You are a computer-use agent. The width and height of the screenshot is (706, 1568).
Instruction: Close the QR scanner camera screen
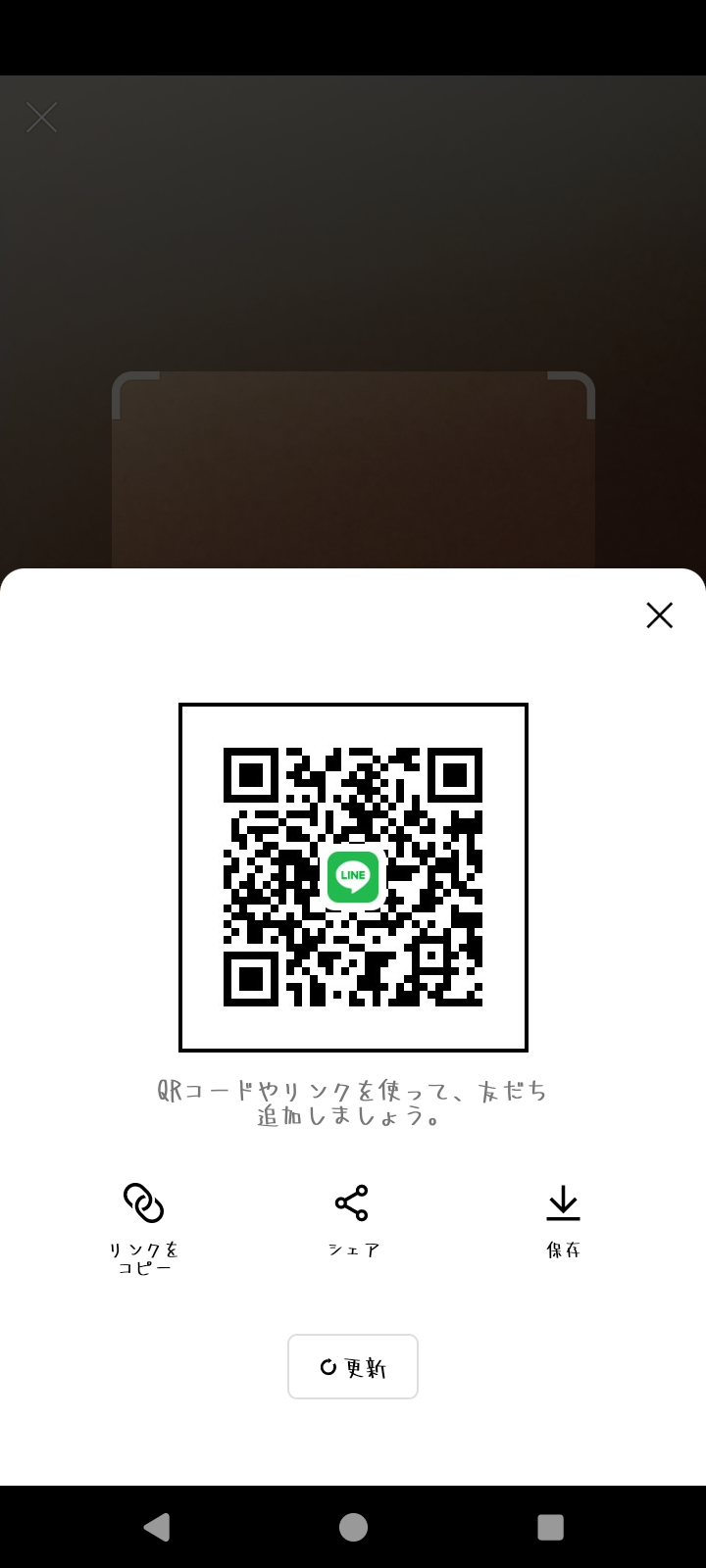point(41,118)
